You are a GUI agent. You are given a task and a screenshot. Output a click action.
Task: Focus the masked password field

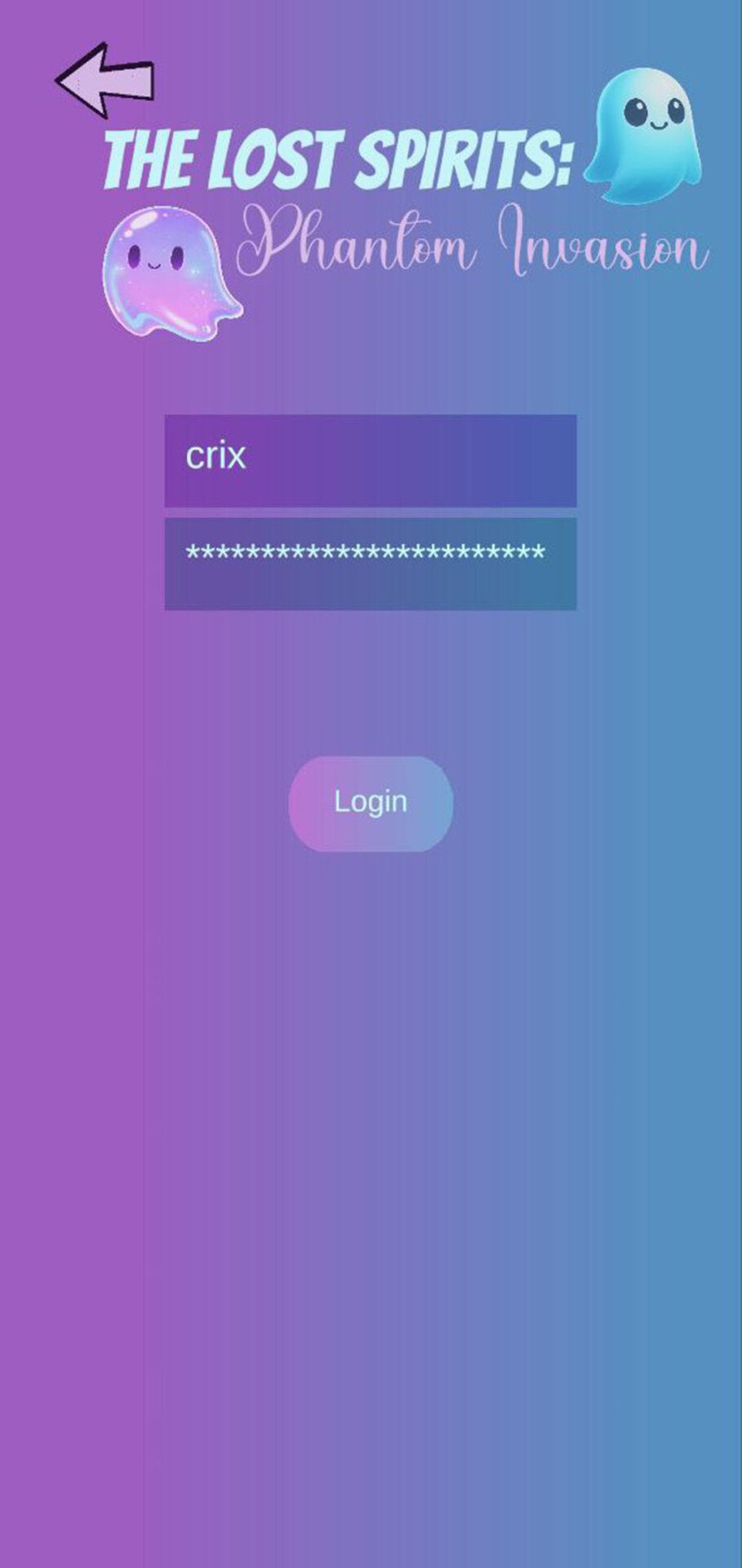coord(370,563)
